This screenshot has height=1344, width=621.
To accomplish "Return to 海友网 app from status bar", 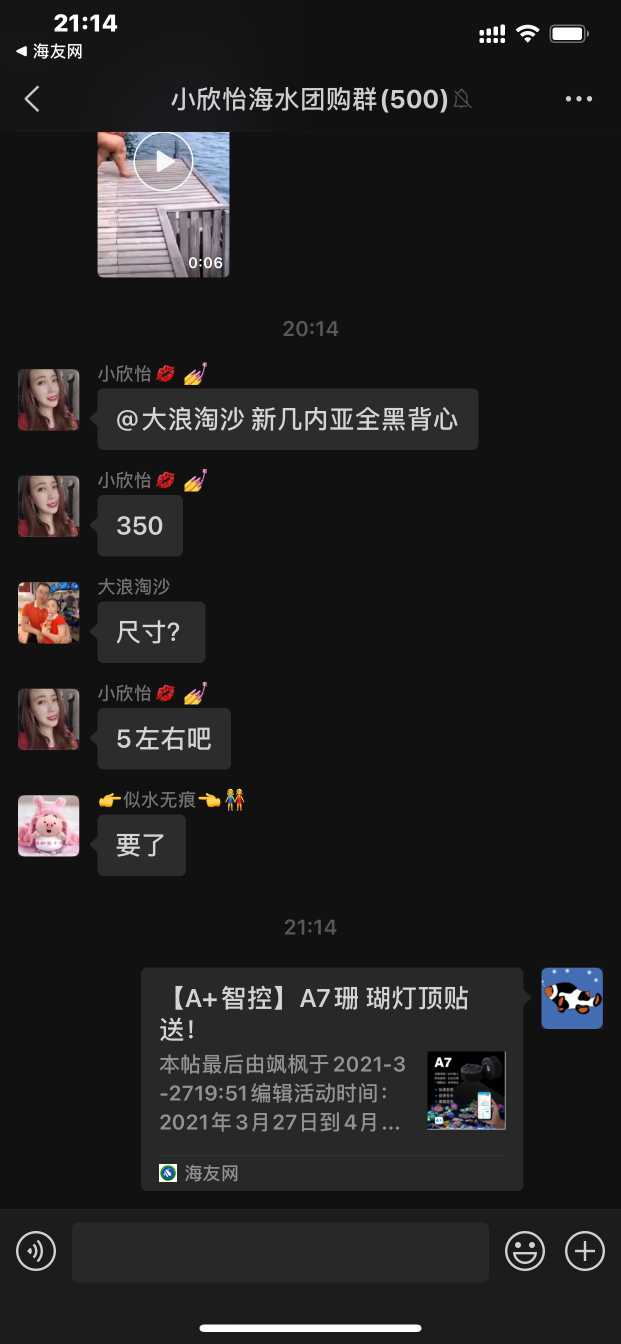I will coord(48,52).
